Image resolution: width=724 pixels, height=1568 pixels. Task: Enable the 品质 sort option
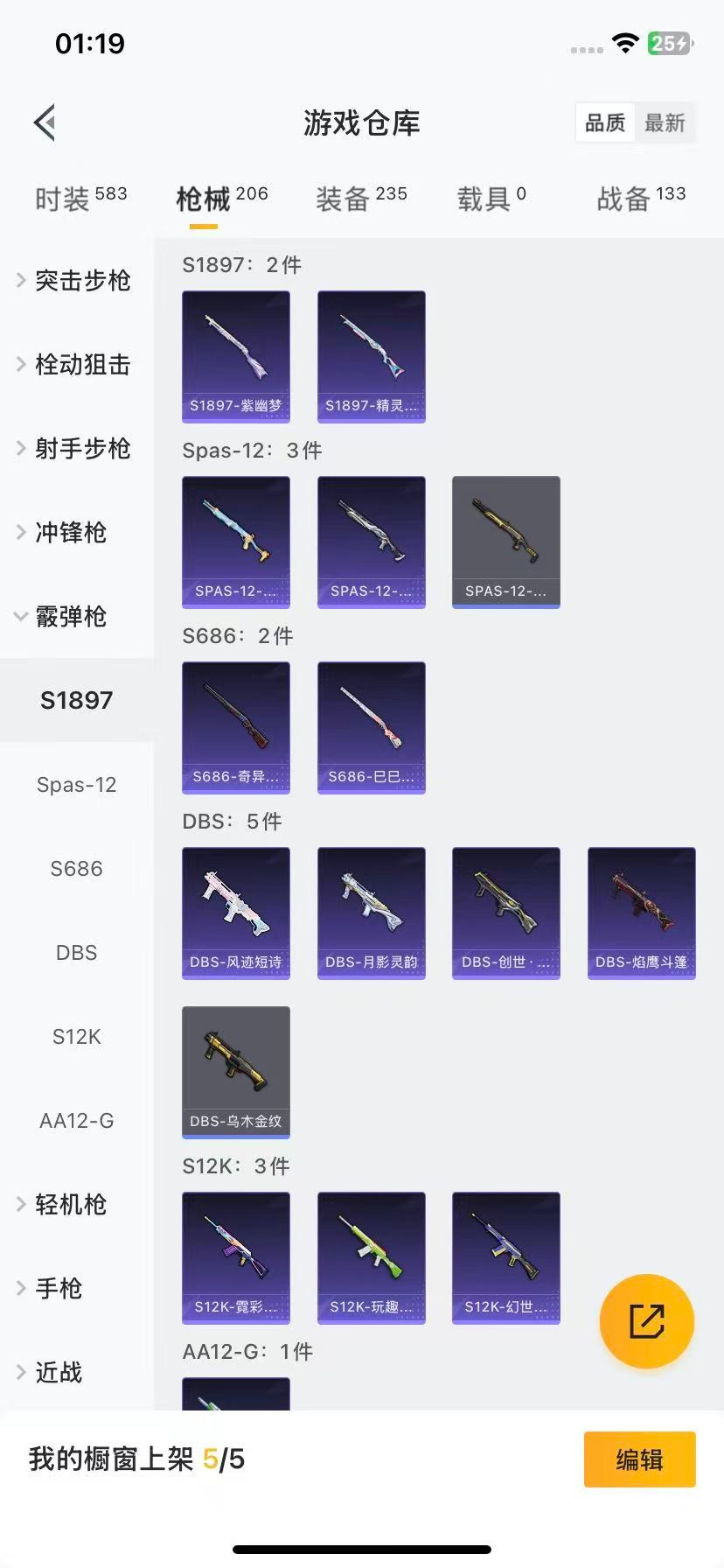click(604, 123)
